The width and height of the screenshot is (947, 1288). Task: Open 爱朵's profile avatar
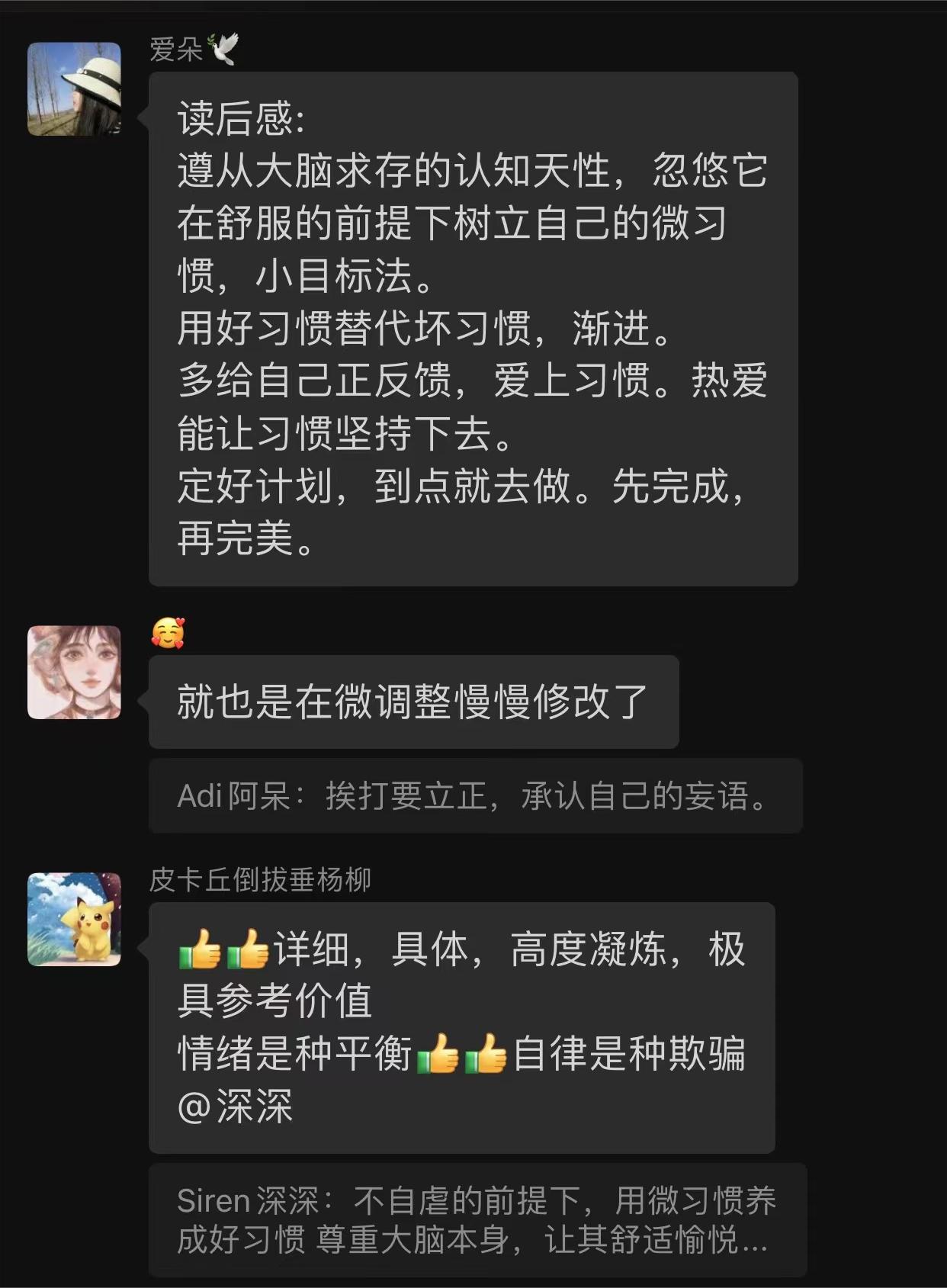(x=74, y=89)
